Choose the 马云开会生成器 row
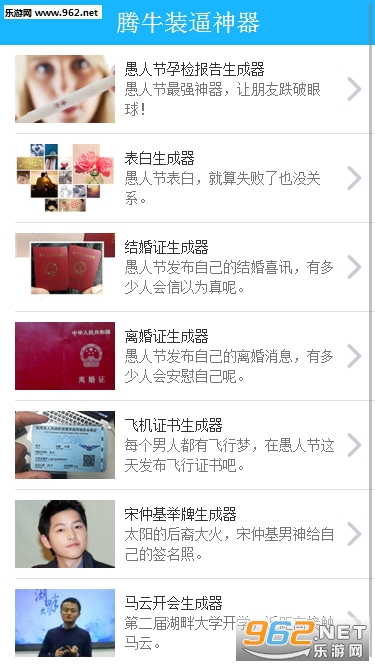Viewport: 375px width, 667px height. click(x=188, y=622)
